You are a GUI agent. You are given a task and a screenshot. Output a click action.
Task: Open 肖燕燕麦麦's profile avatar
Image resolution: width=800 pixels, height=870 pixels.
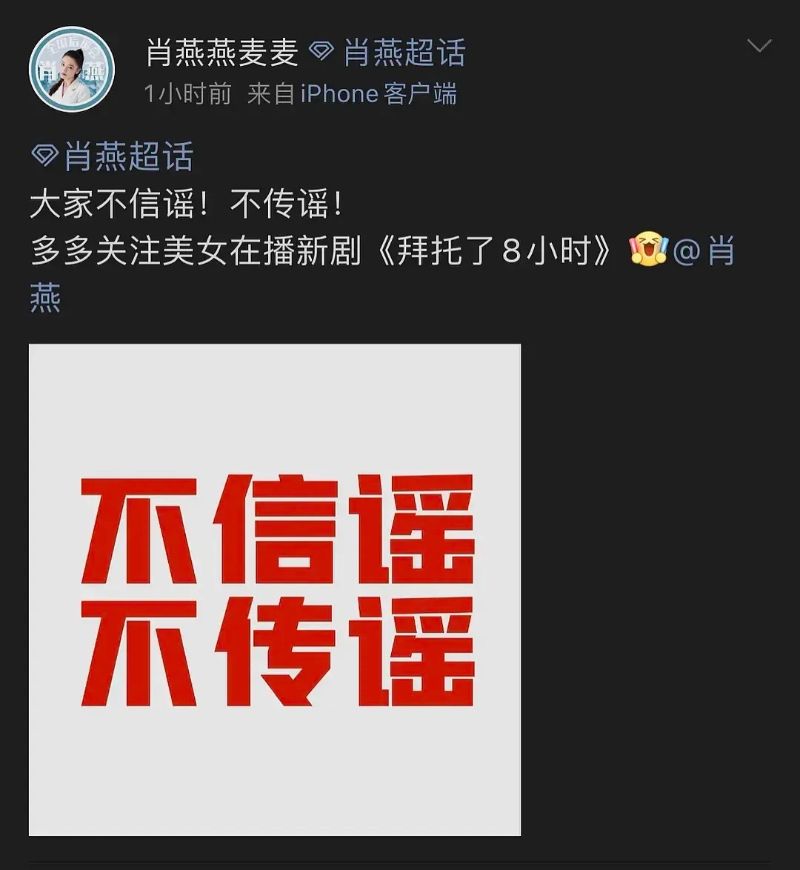(71, 69)
